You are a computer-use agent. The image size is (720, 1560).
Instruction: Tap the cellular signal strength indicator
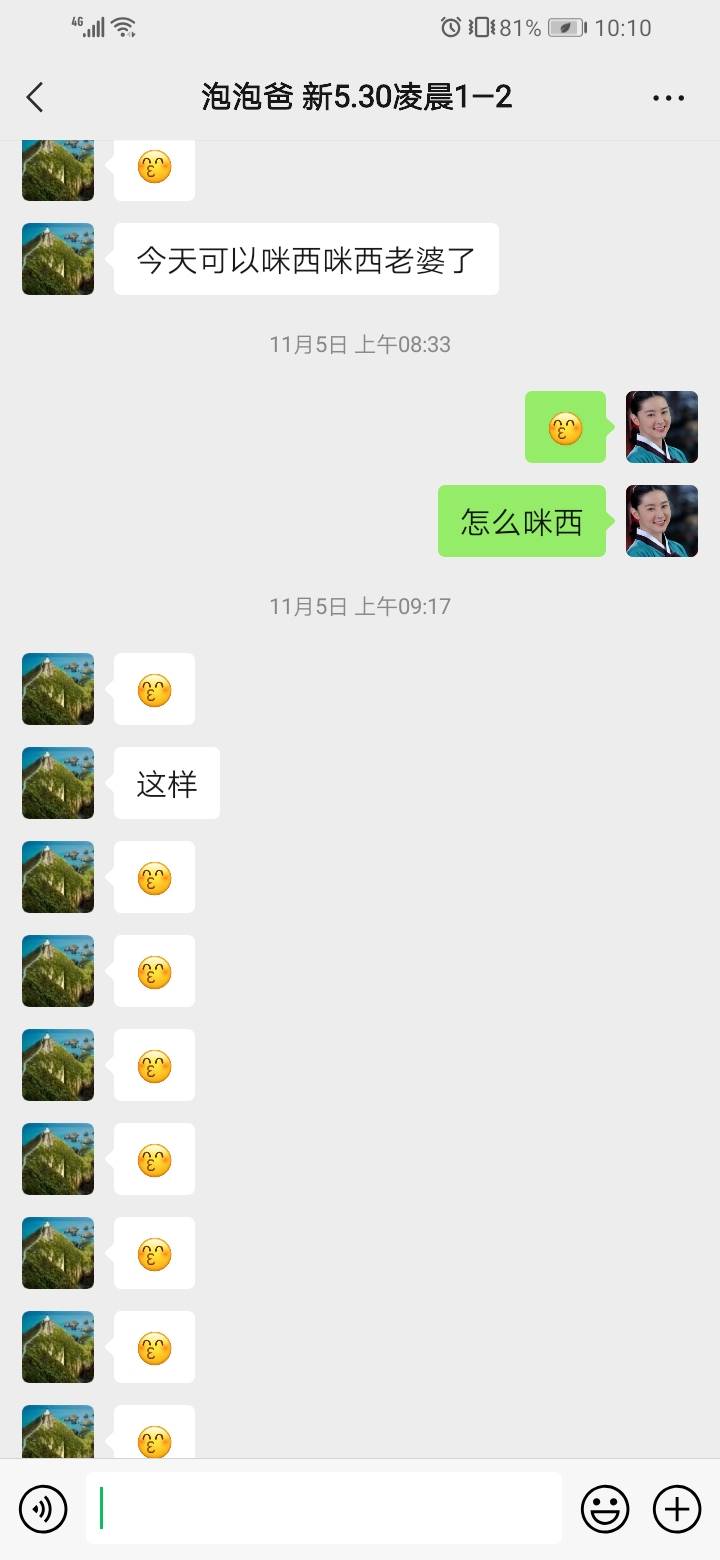click(x=95, y=27)
